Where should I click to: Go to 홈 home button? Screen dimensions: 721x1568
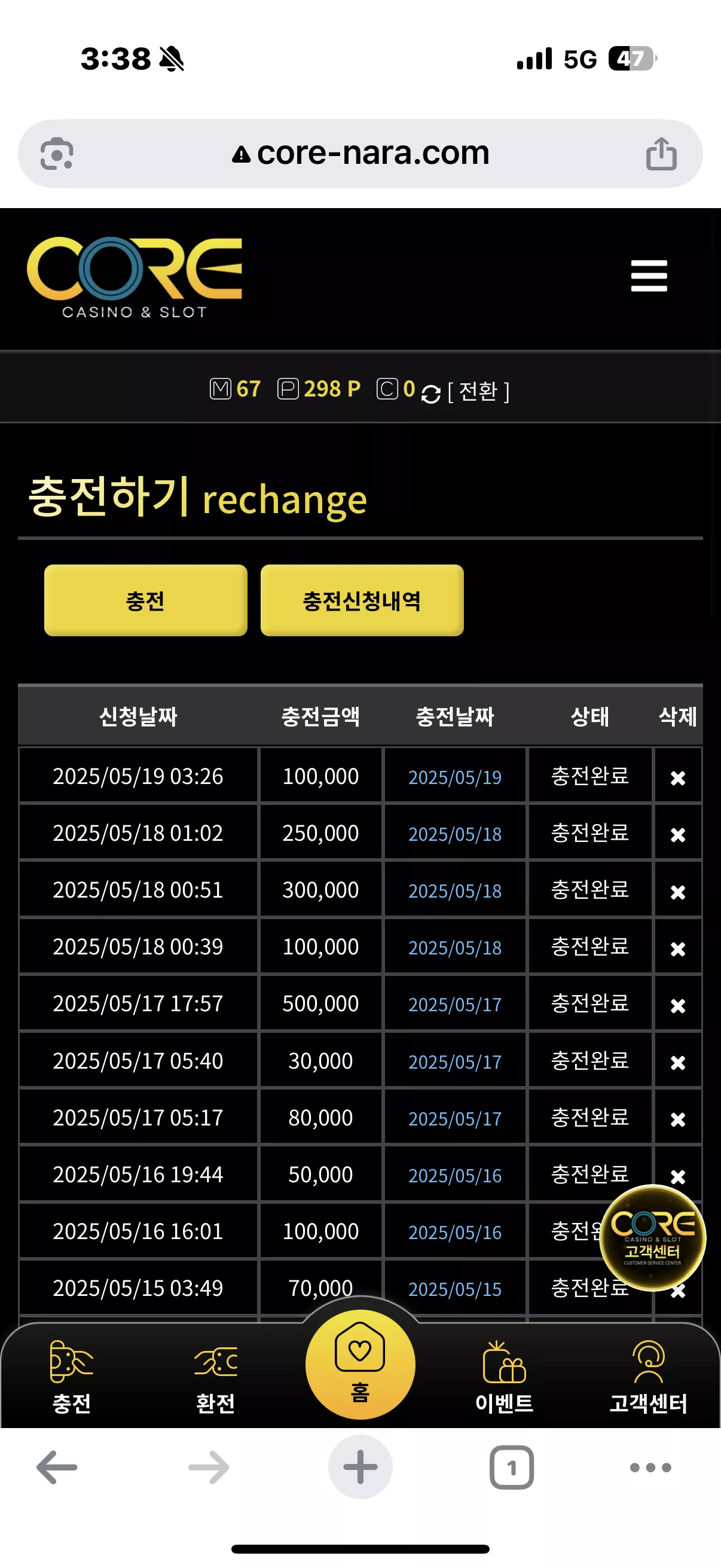(x=360, y=1364)
